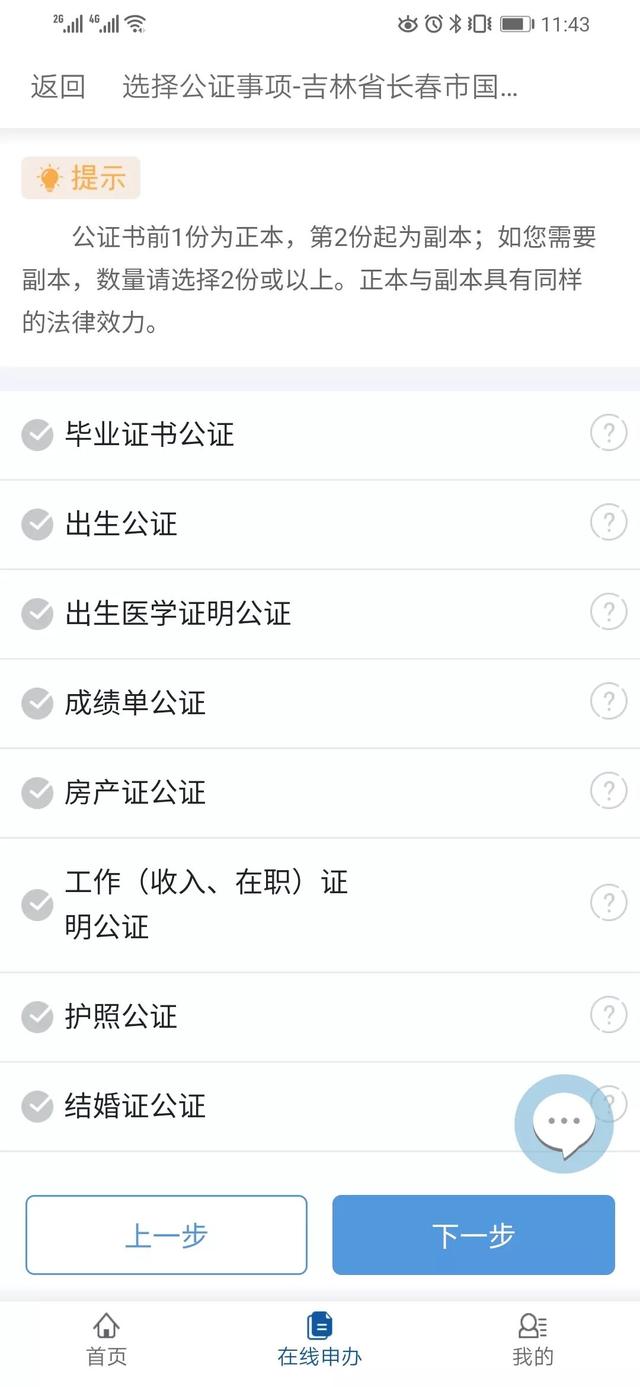Tap 返回 to go back
This screenshot has height=1387, width=640.
(x=58, y=87)
